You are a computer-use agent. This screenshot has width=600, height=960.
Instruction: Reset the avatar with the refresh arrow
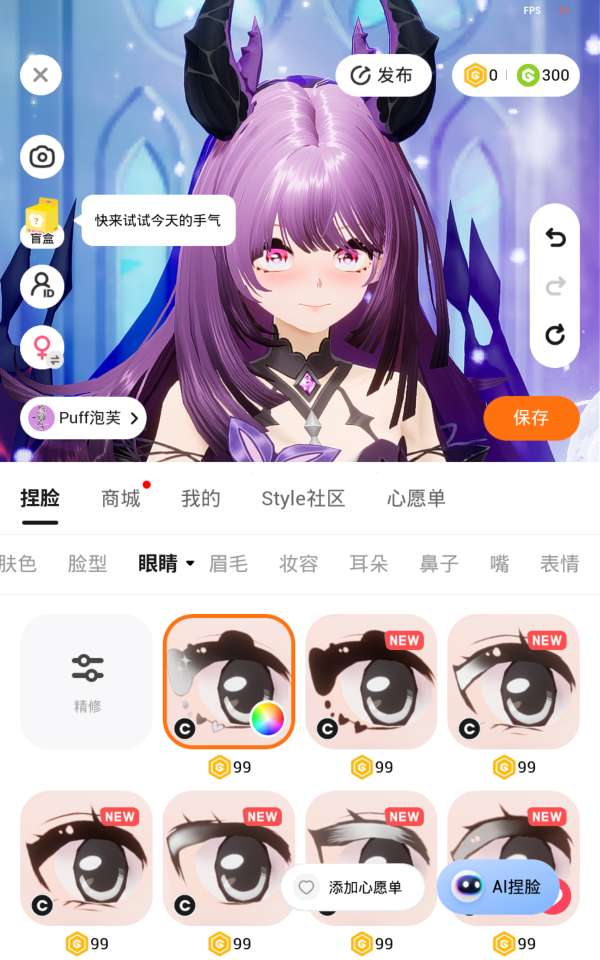[555, 335]
